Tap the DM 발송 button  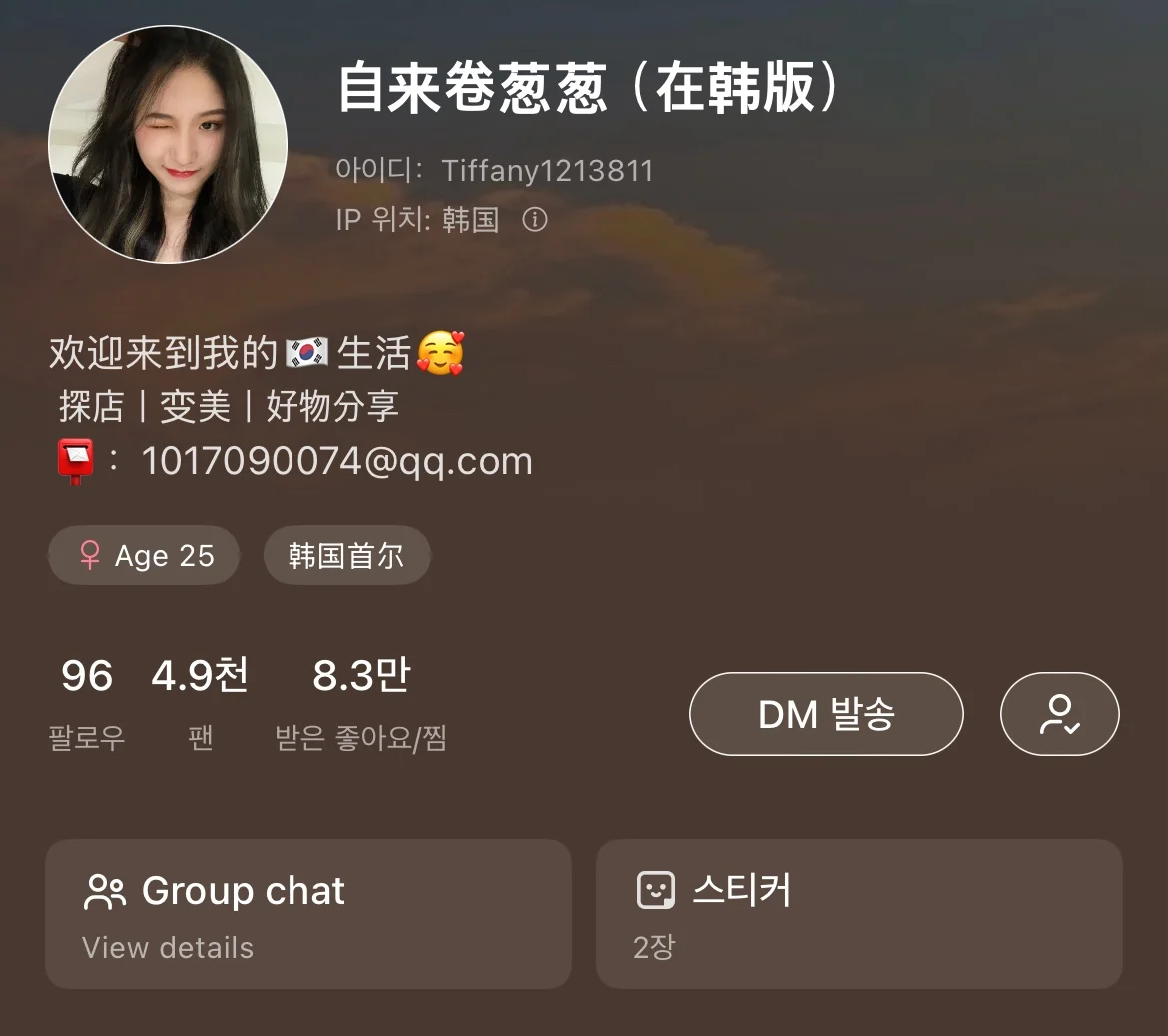(826, 714)
